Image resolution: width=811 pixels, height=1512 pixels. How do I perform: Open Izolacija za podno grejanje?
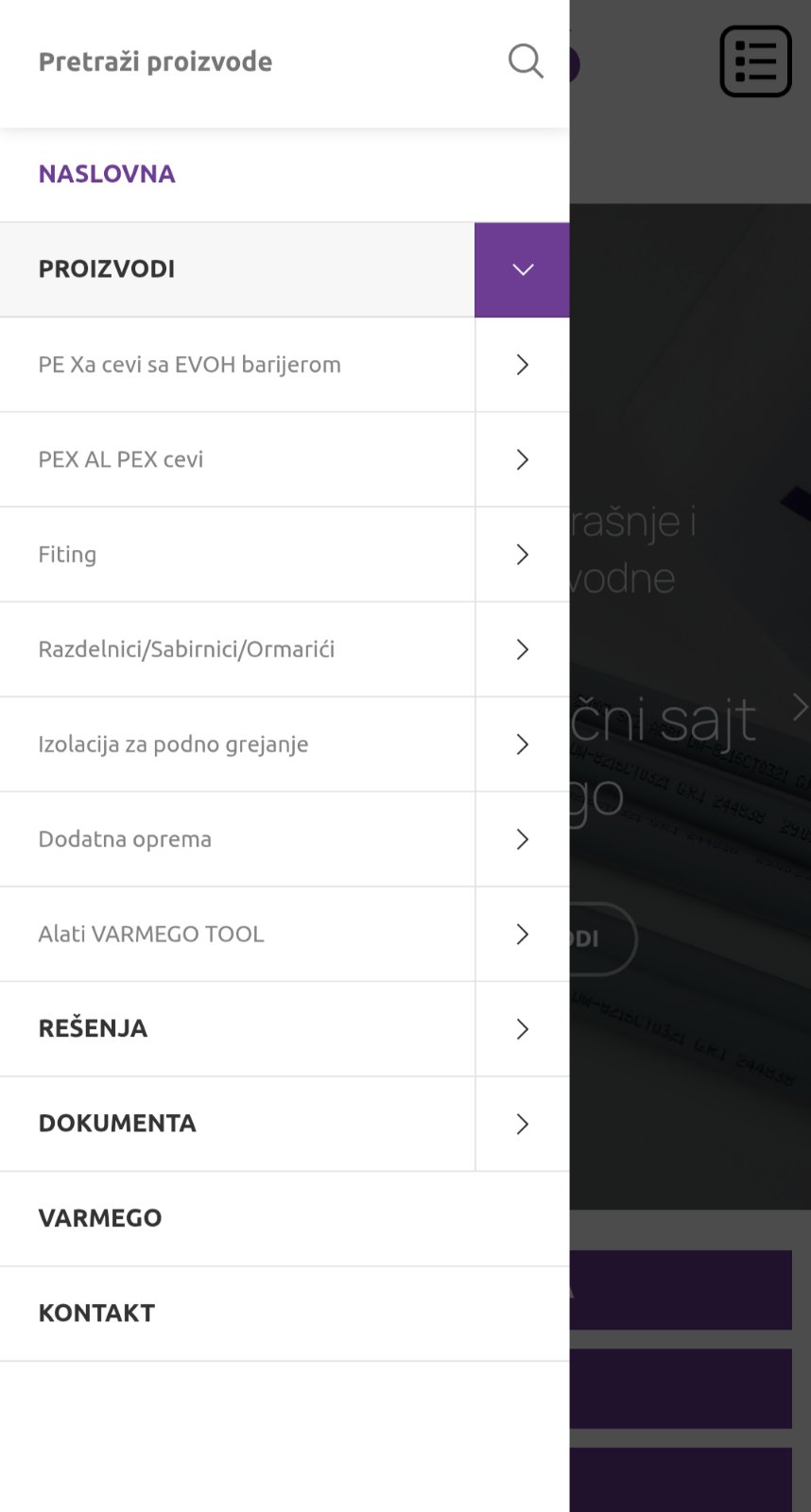[173, 745]
